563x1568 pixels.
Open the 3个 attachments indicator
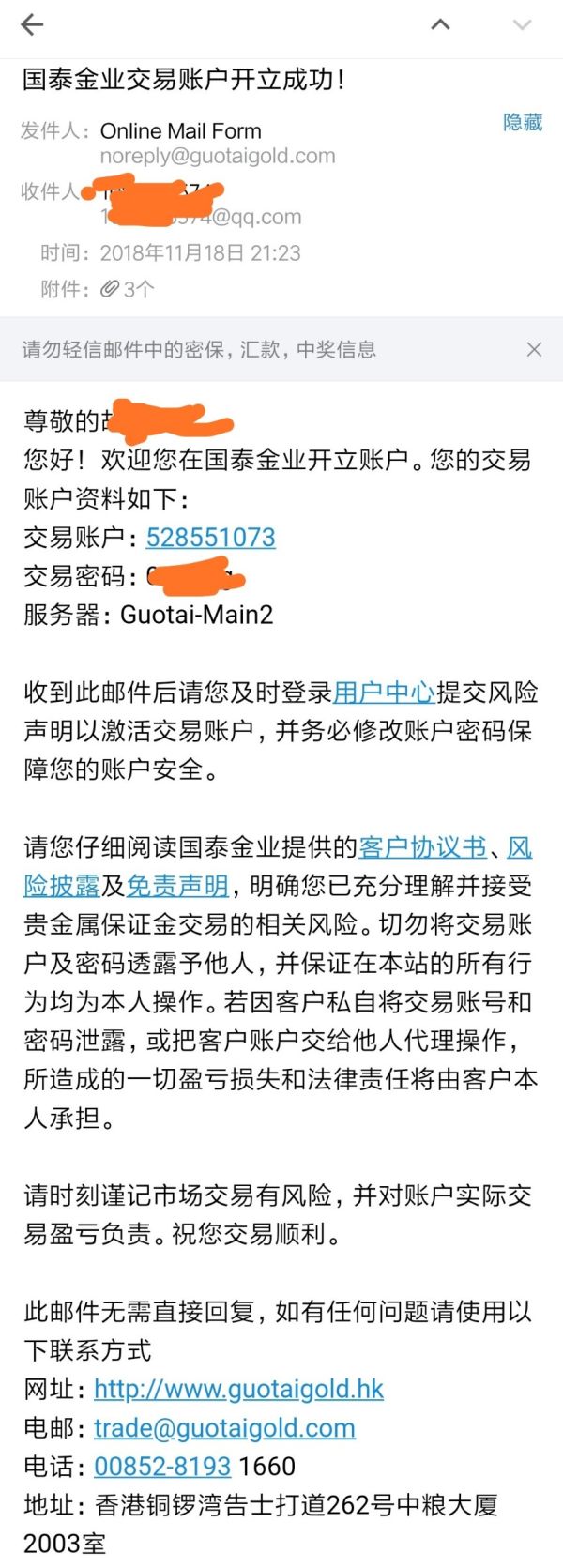[x=128, y=289]
